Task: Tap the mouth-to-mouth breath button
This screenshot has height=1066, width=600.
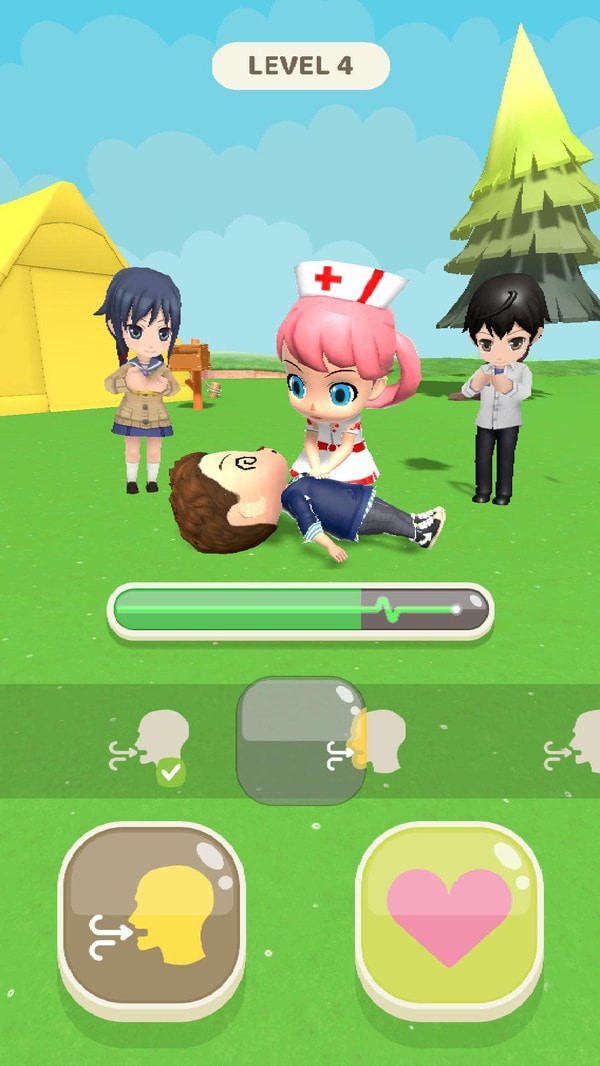Action: [152, 920]
